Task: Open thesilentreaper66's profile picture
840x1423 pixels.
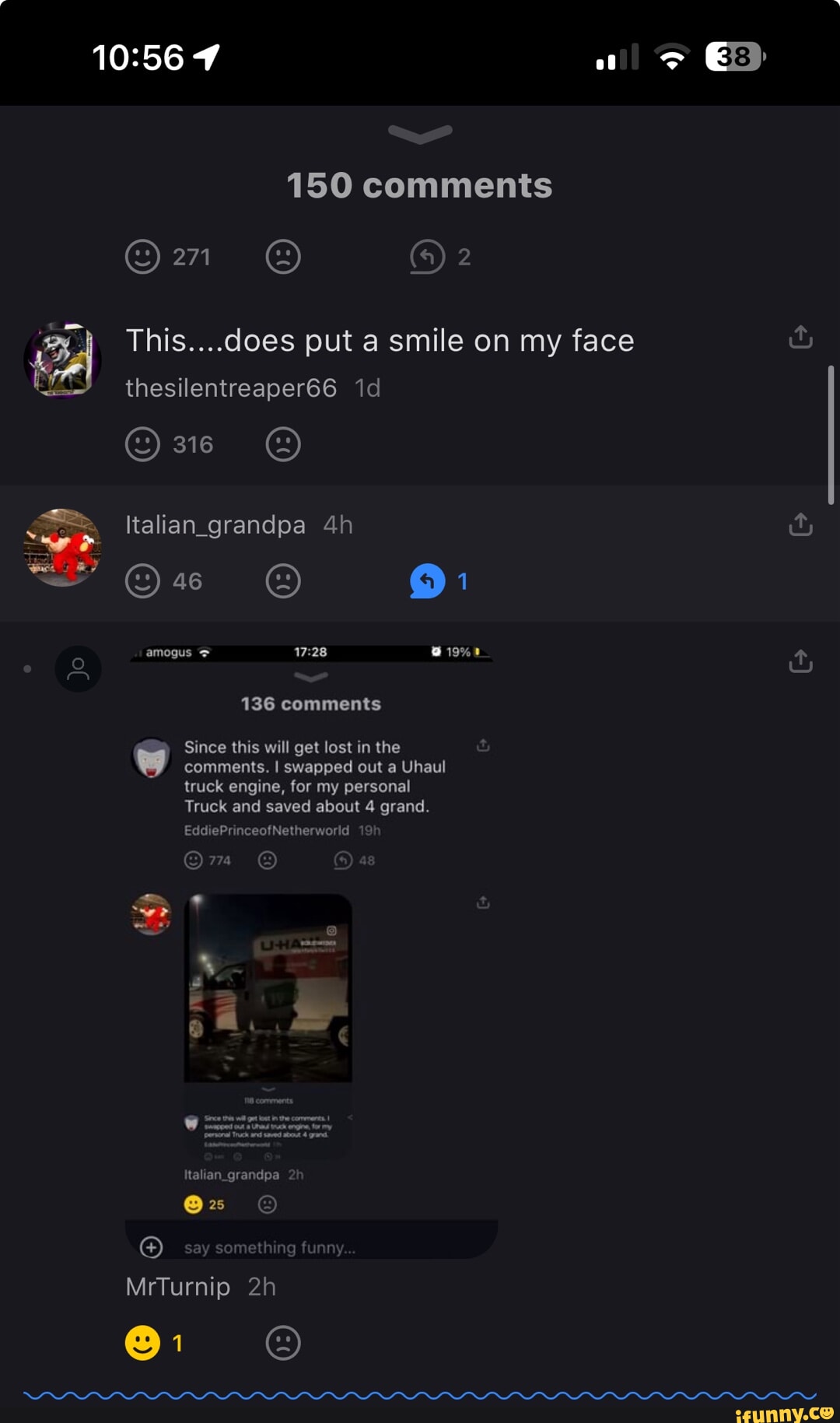Action: tap(63, 360)
